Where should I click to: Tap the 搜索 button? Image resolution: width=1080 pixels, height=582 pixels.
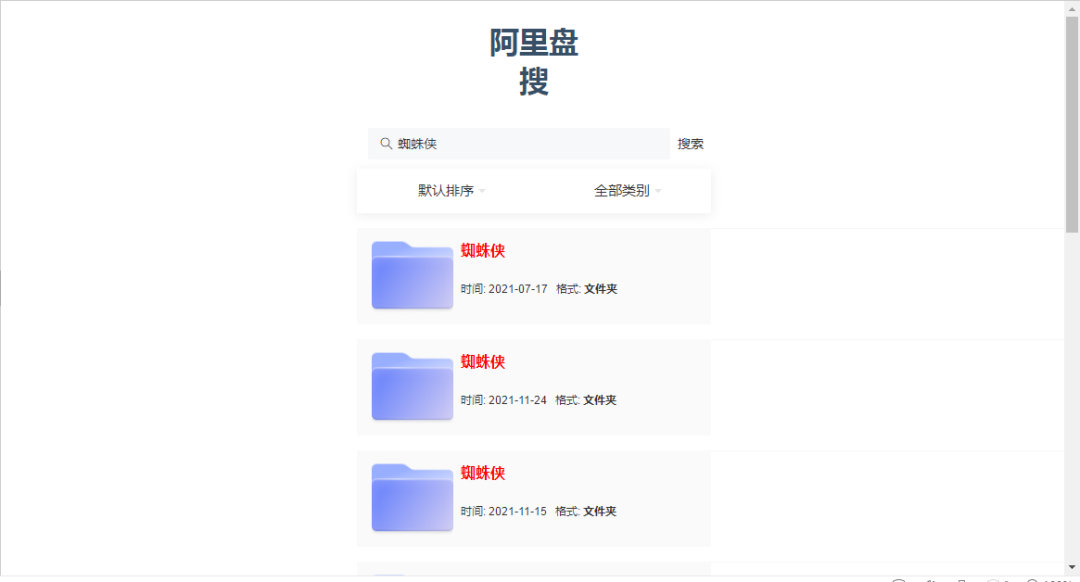690,144
